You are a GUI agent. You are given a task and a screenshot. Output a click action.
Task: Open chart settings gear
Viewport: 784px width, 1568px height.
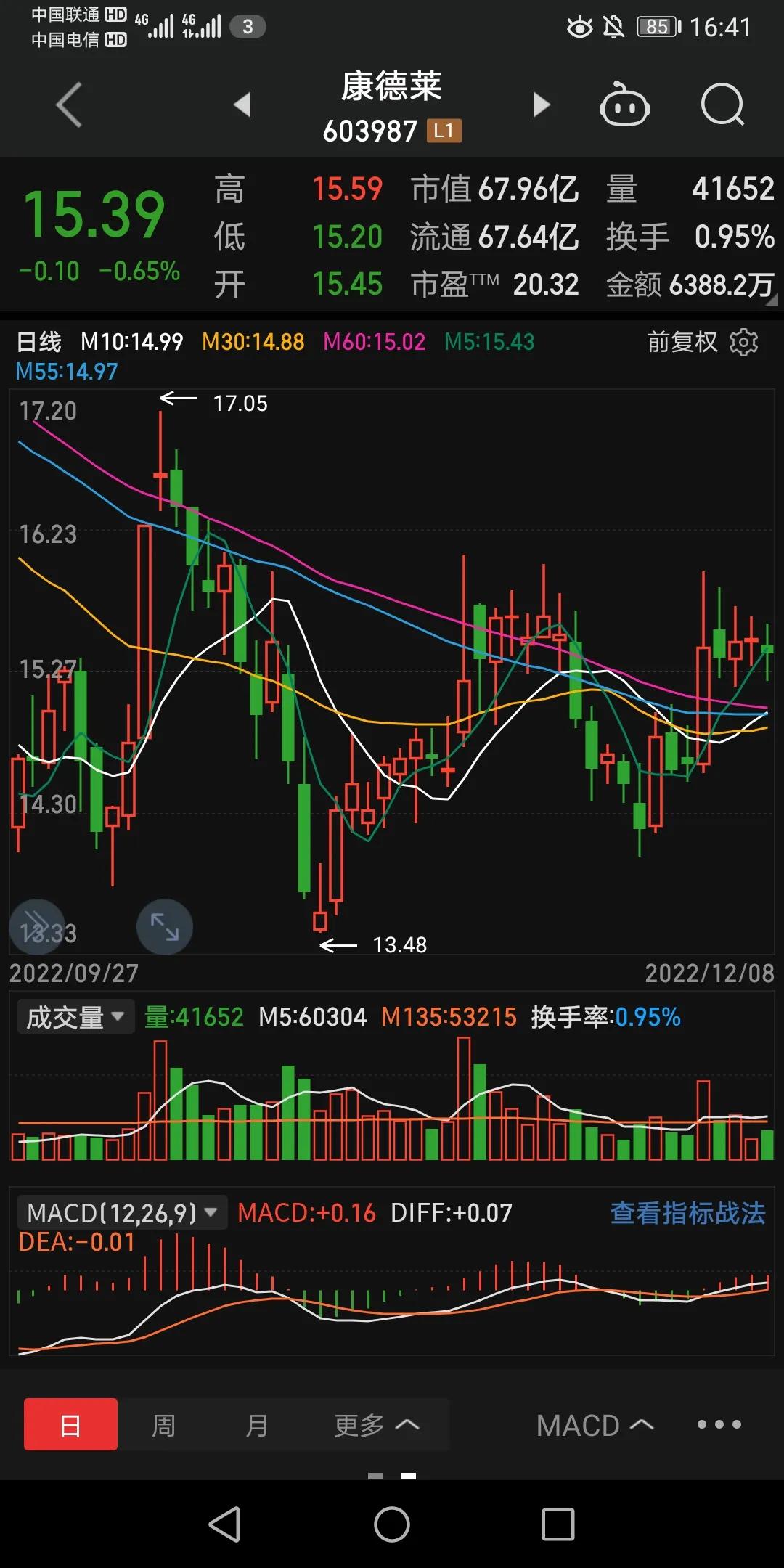click(743, 342)
